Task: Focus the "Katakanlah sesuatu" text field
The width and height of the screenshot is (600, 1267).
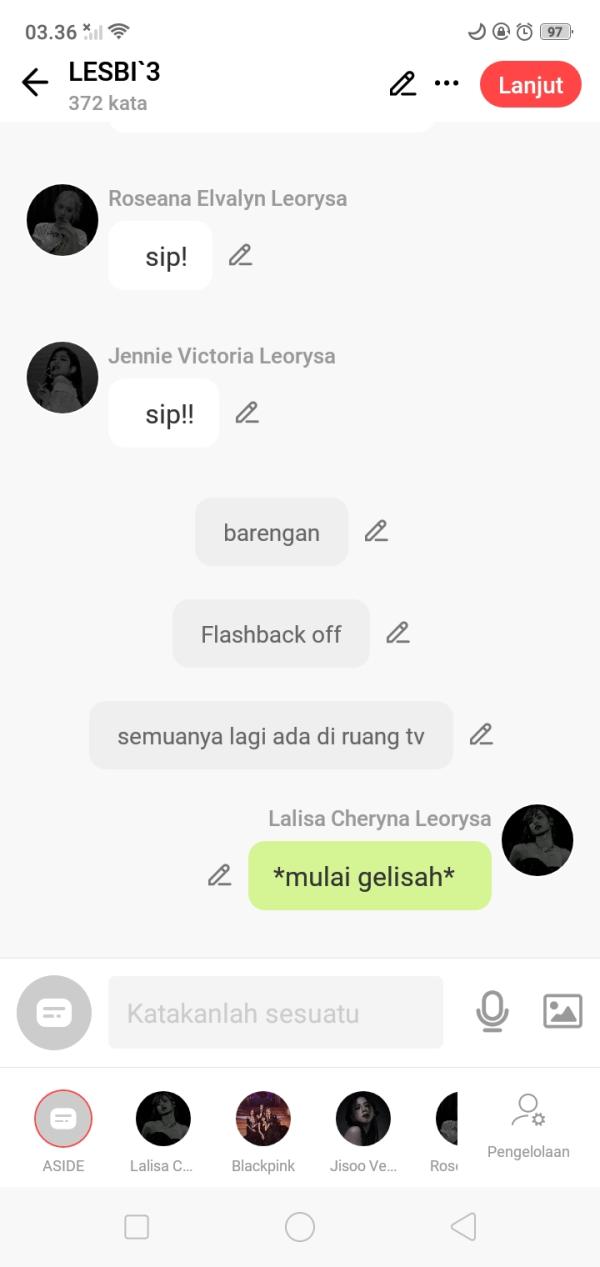Action: pyautogui.click(x=275, y=1013)
